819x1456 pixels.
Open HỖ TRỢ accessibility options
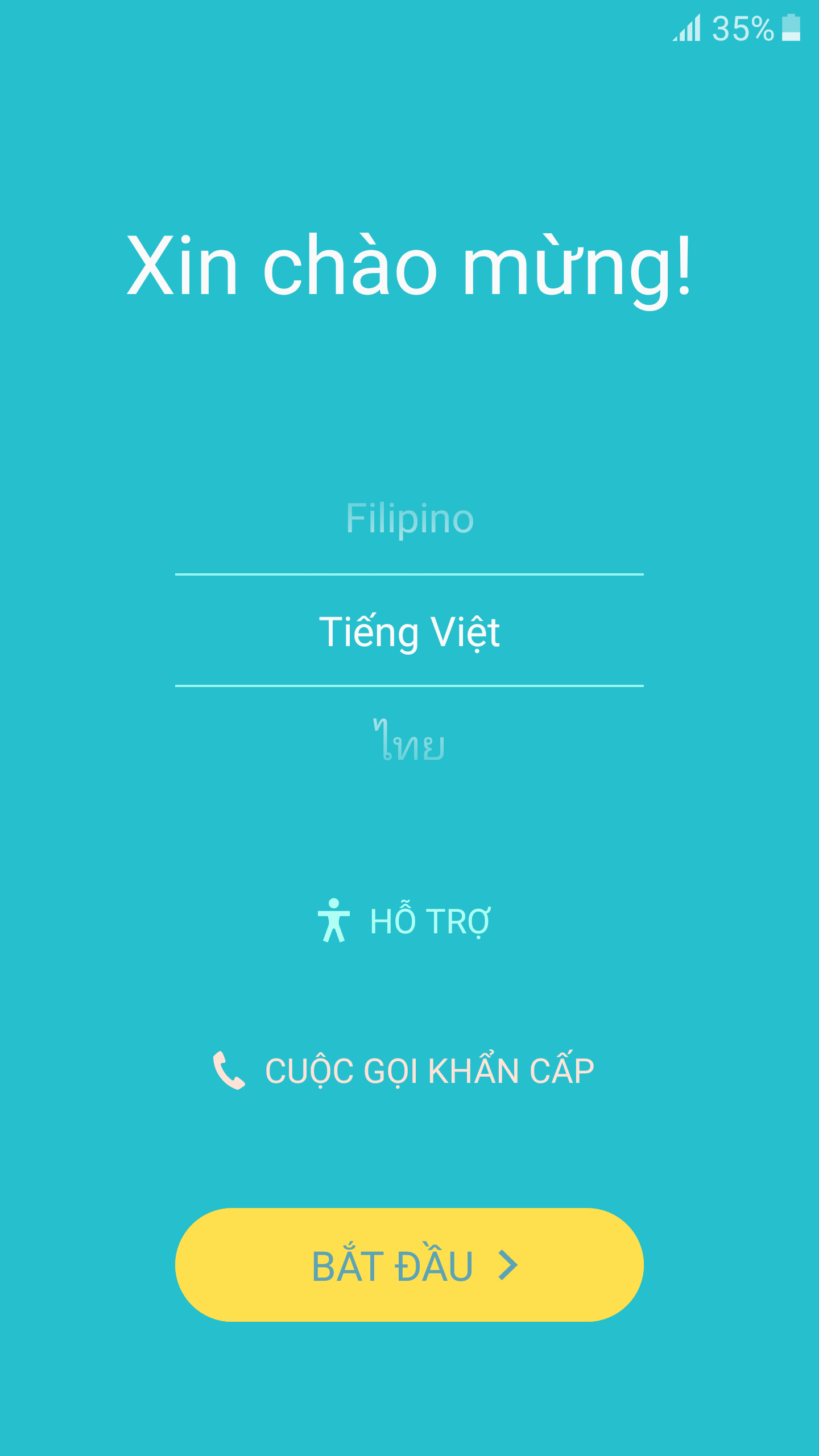[x=405, y=921]
